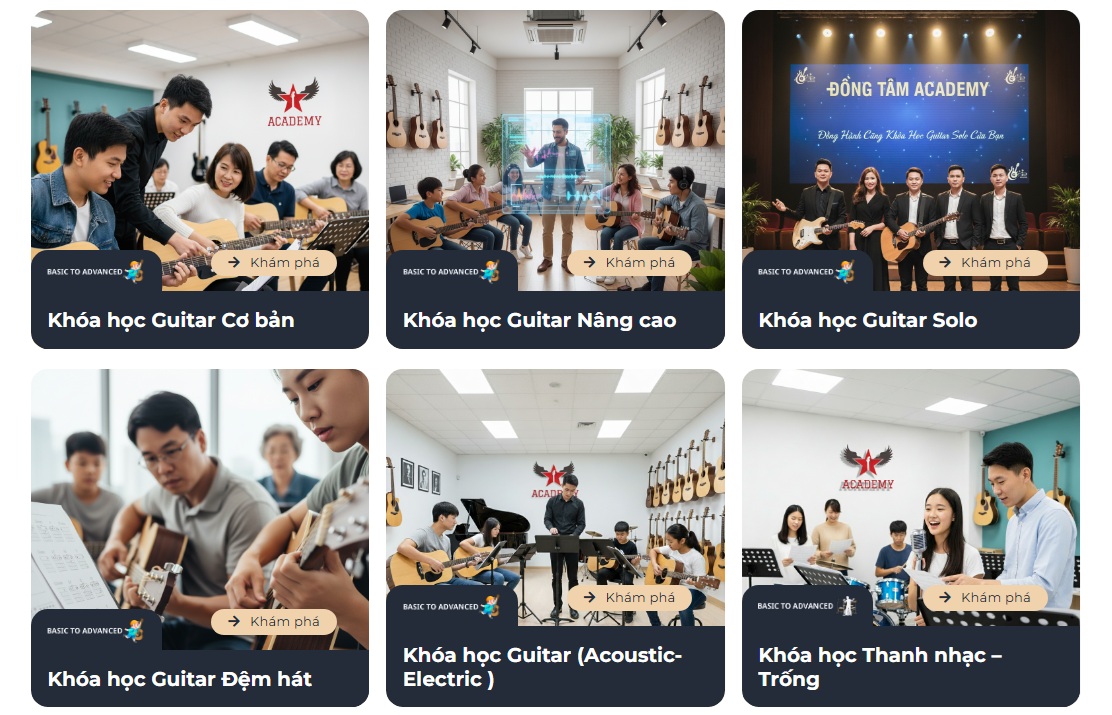Tap Khám phá on Guitar Solo card

[985, 263]
